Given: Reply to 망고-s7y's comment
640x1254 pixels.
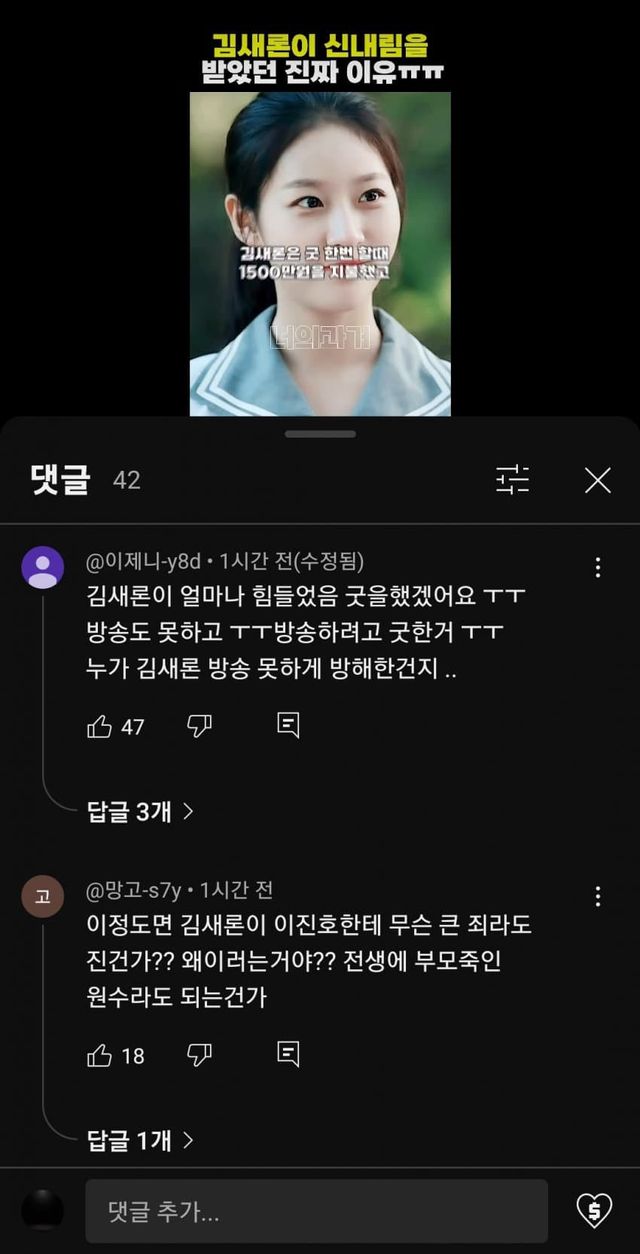Looking at the screenshot, I should [288, 1054].
